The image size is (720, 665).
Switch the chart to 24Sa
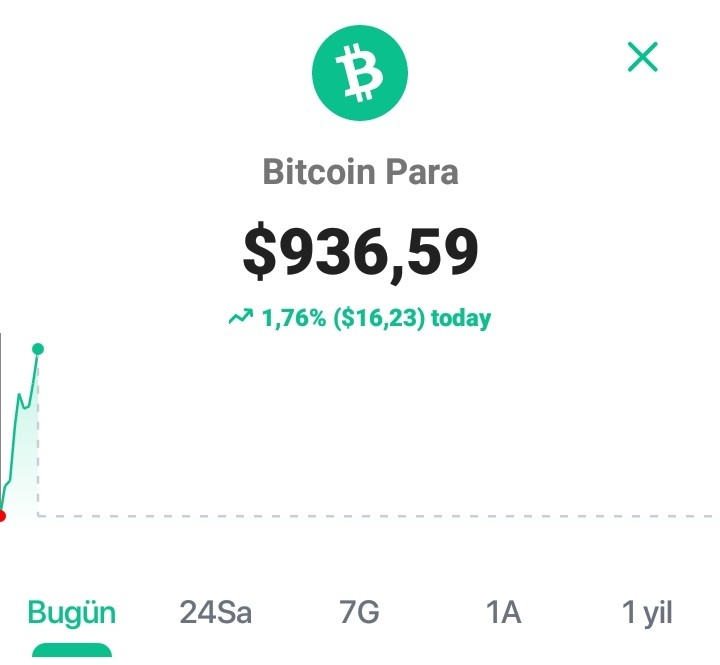(215, 613)
